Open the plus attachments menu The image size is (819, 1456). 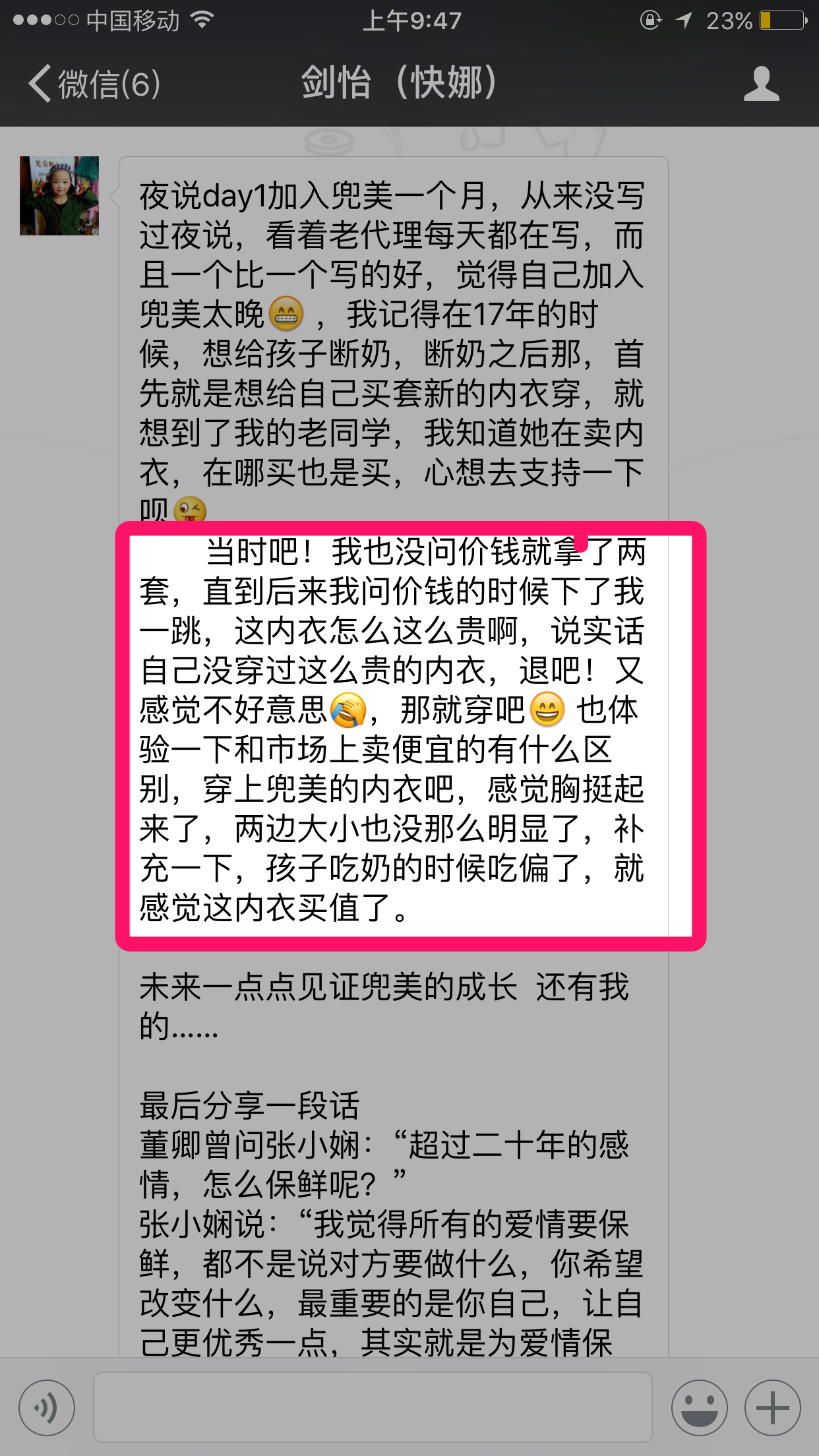point(772,1408)
